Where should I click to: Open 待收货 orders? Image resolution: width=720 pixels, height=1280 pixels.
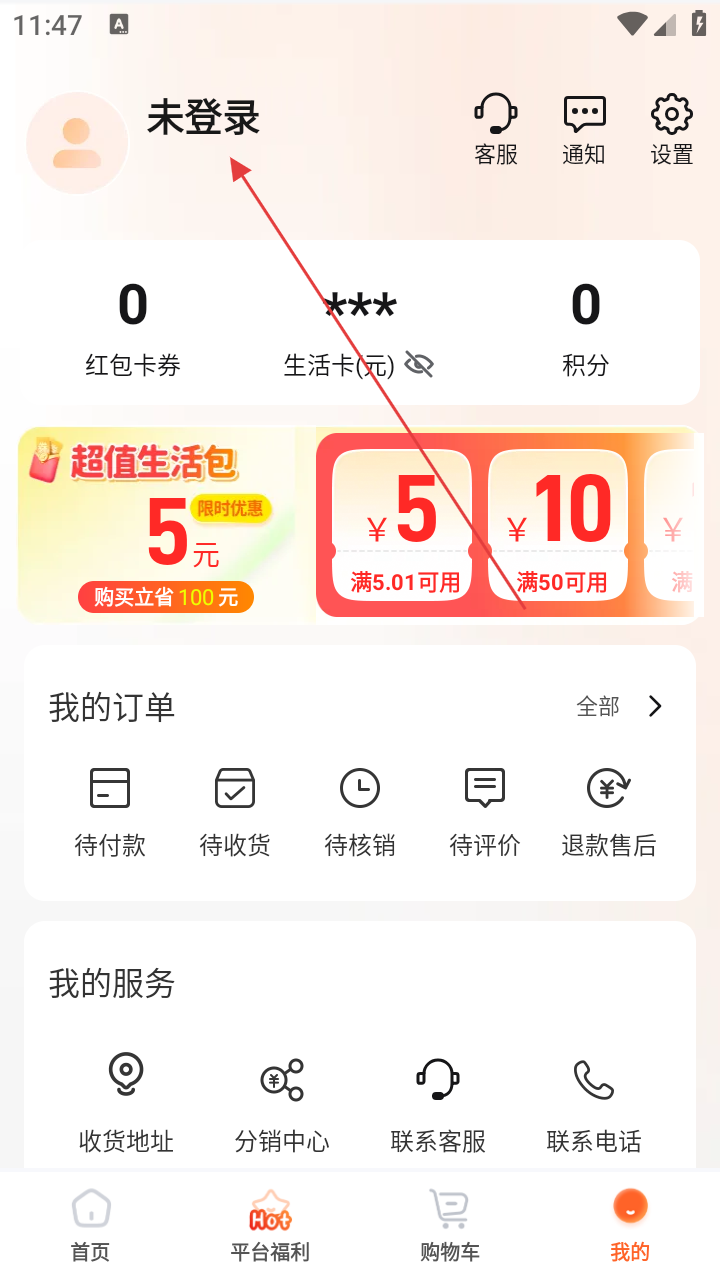click(x=235, y=811)
